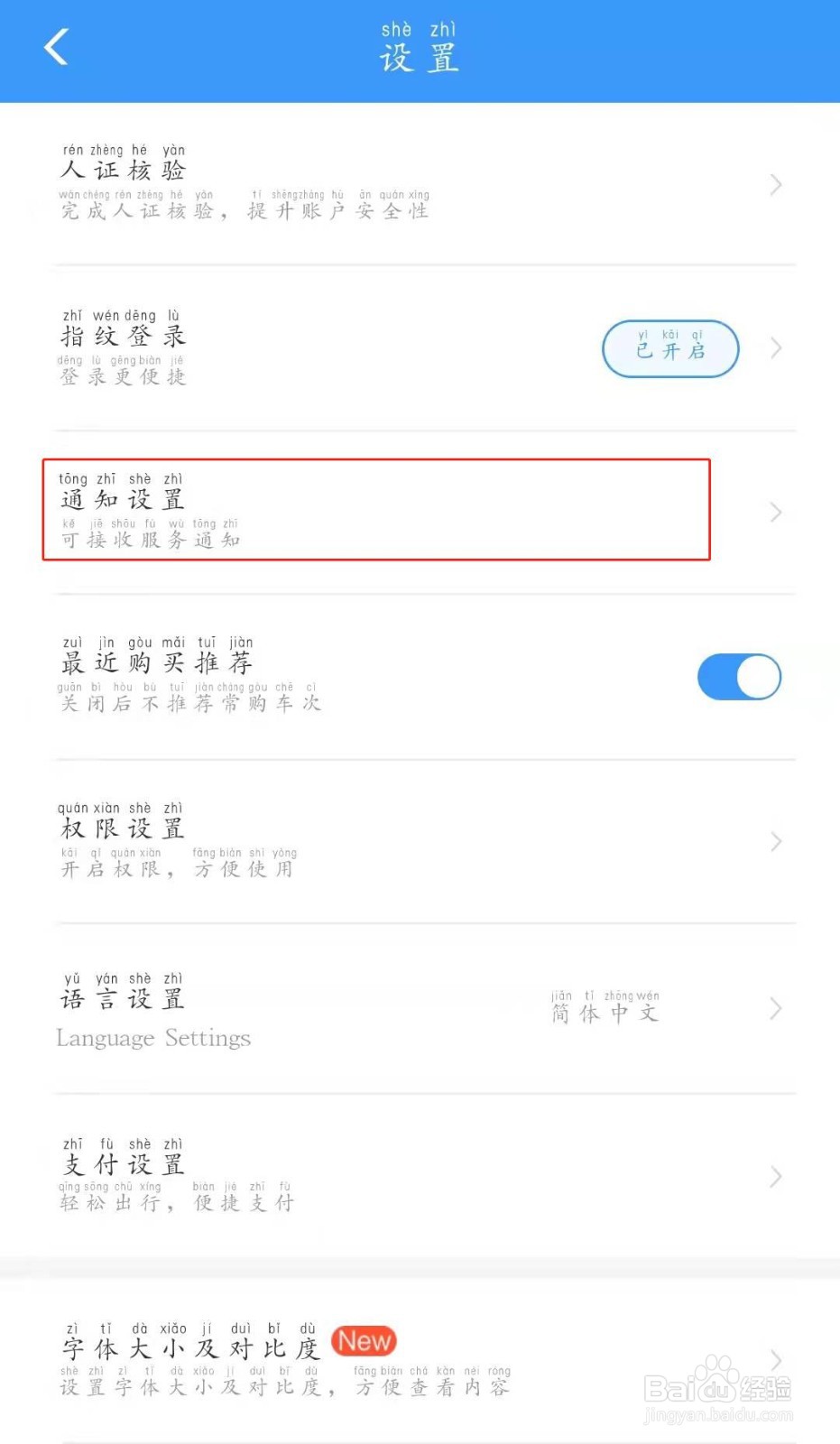Viewport: 840px width, 1444px height.
Task: Click the chevron on the 人证核验 row
Action: 774,184
